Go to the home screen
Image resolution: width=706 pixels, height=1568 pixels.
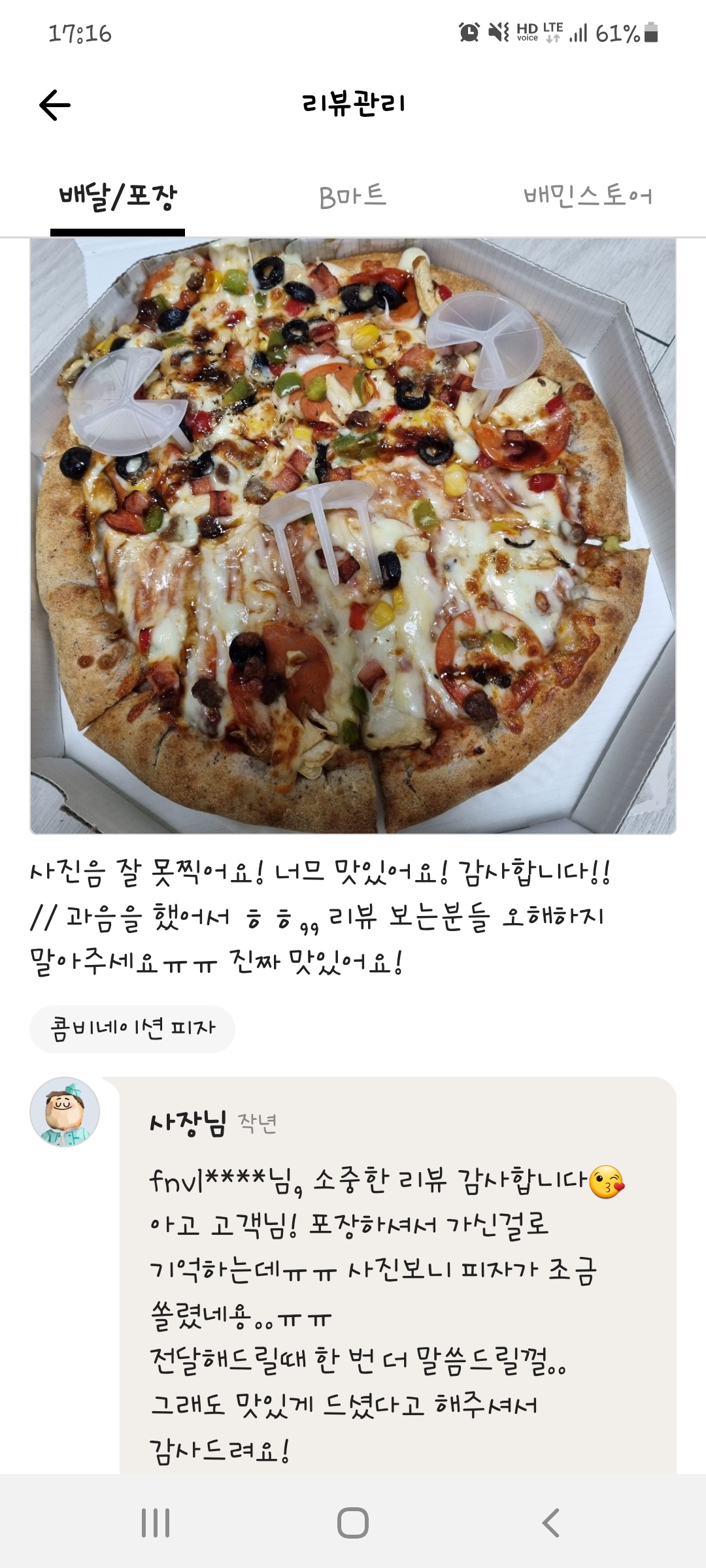click(353, 1523)
